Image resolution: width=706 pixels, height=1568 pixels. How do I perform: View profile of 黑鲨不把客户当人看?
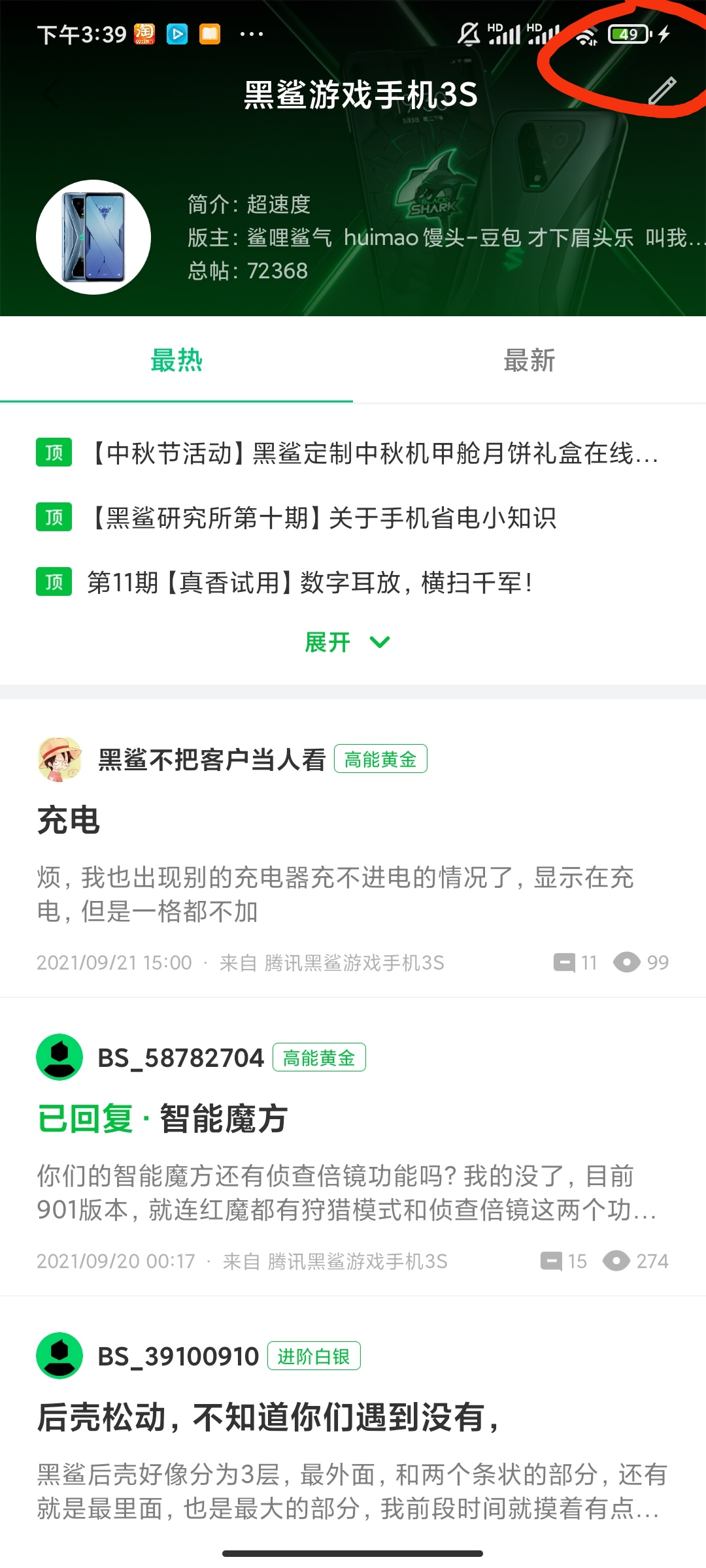(x=211, y=759)
